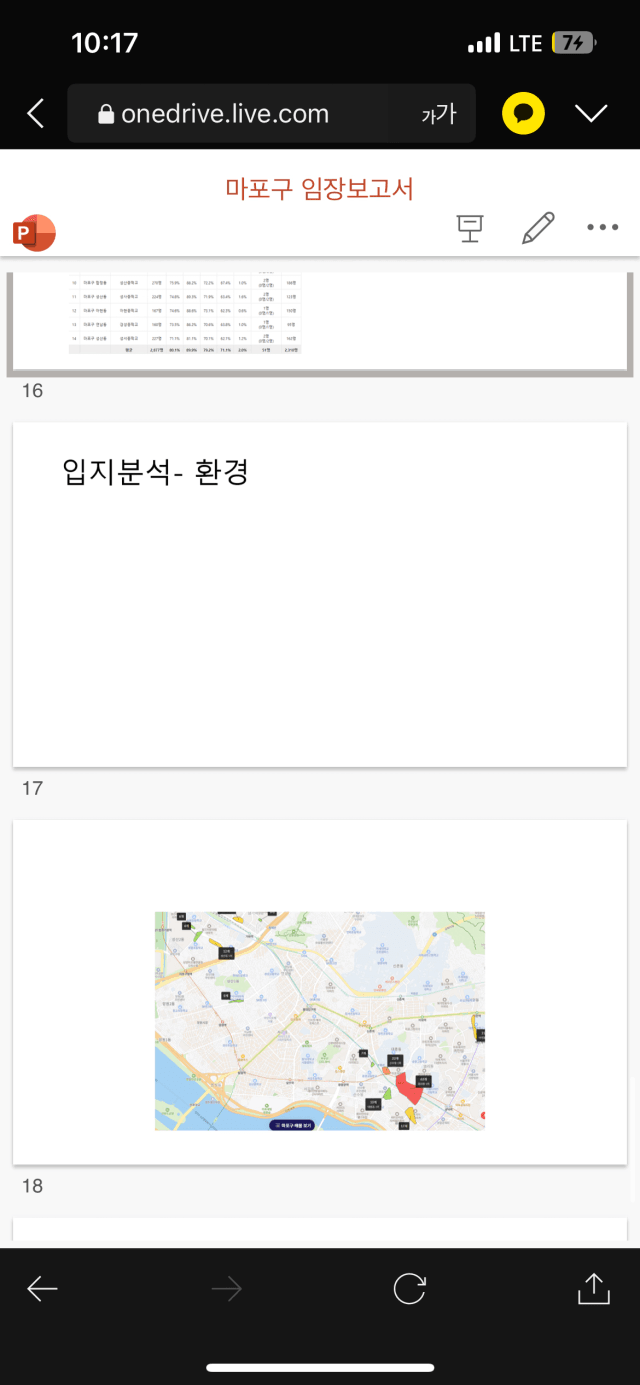
Task: Reload the page with the refresh icon
Action: click(x=409, y=1289)
